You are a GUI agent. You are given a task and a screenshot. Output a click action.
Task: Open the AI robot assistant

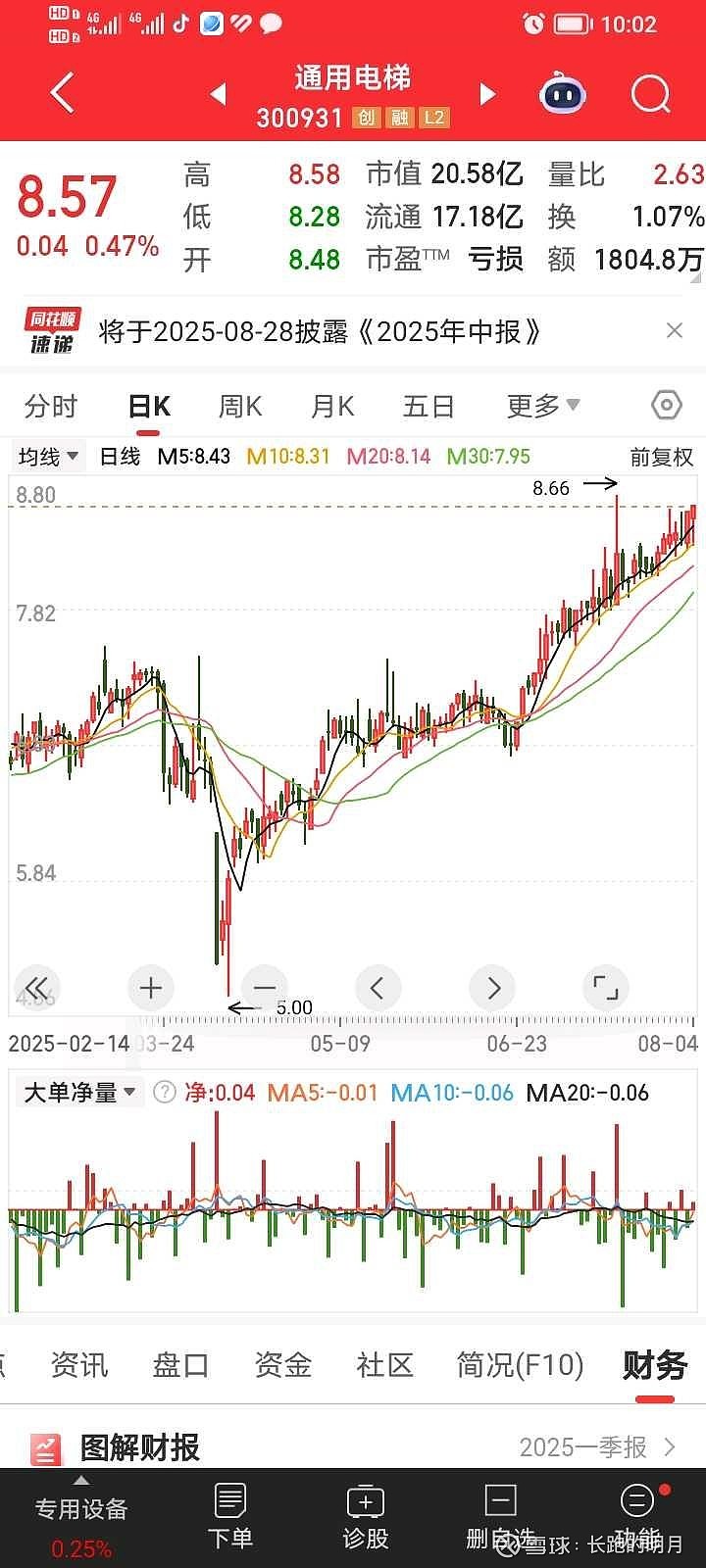coord(563,95)
